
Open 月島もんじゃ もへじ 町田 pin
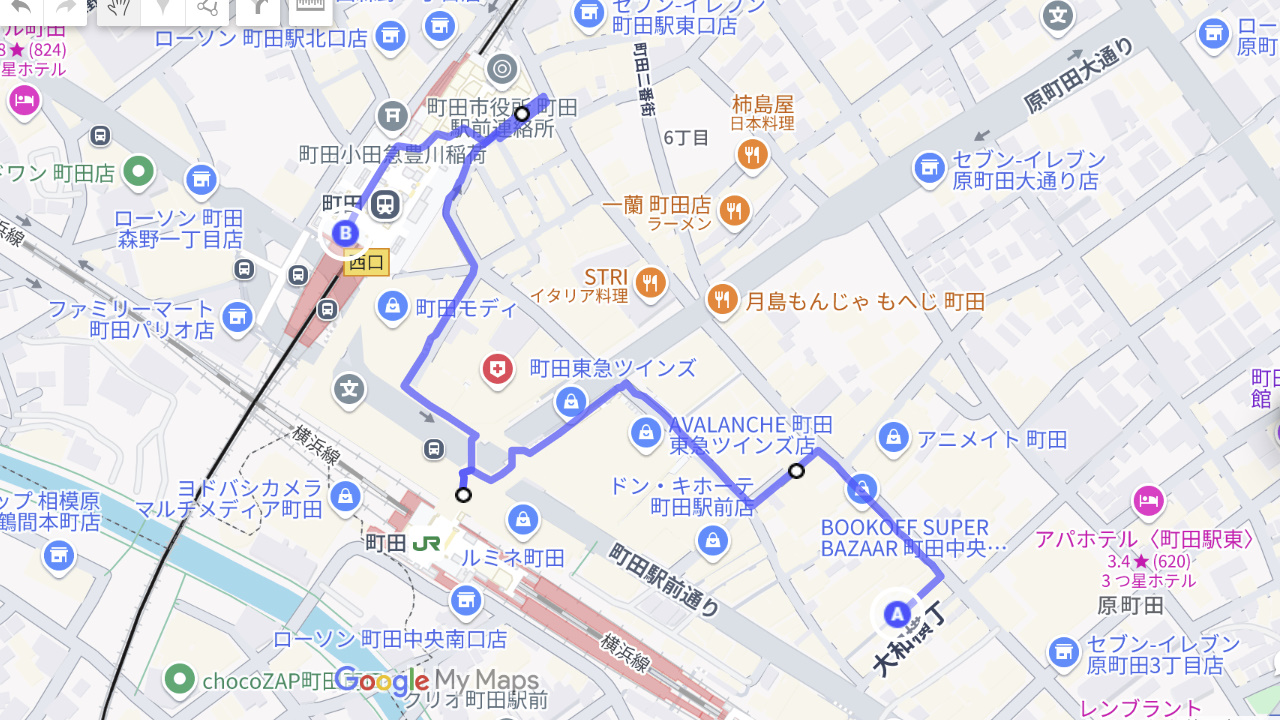tap(722, 298)
